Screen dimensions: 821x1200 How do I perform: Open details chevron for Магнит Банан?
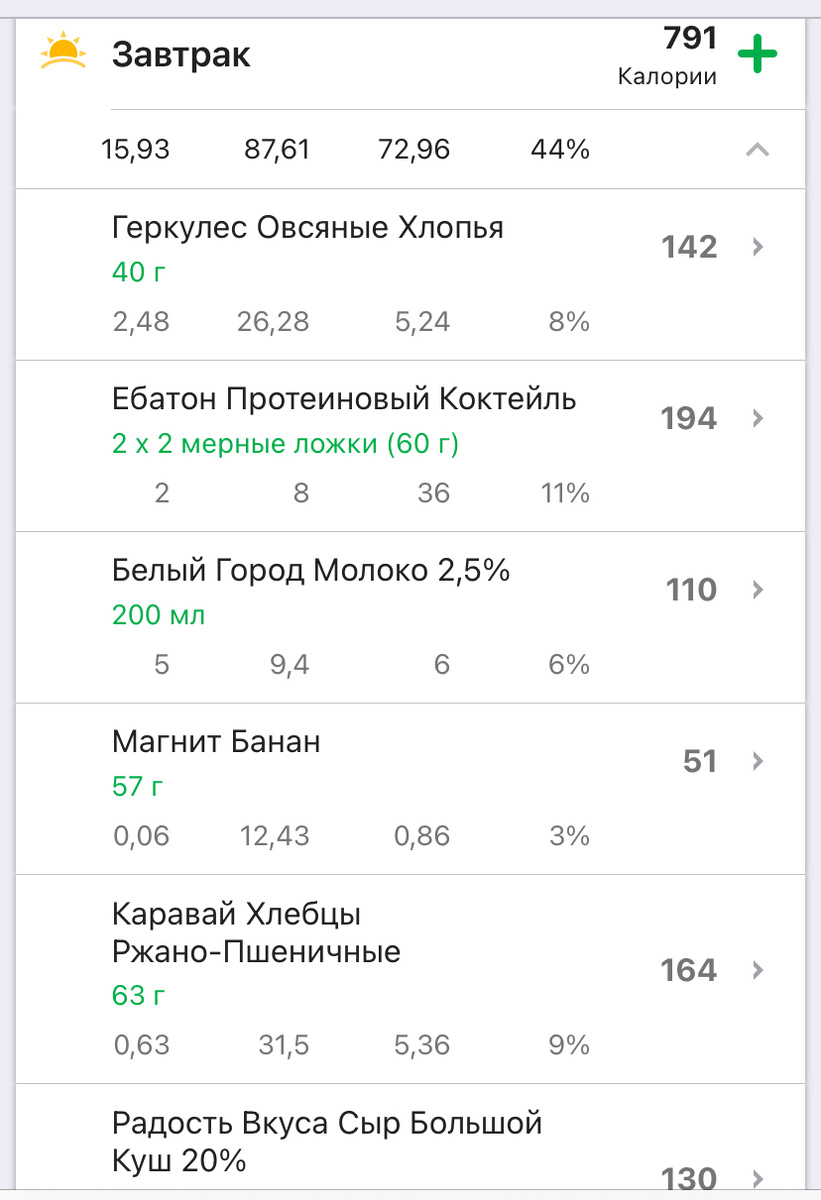[x=757, y=761]
